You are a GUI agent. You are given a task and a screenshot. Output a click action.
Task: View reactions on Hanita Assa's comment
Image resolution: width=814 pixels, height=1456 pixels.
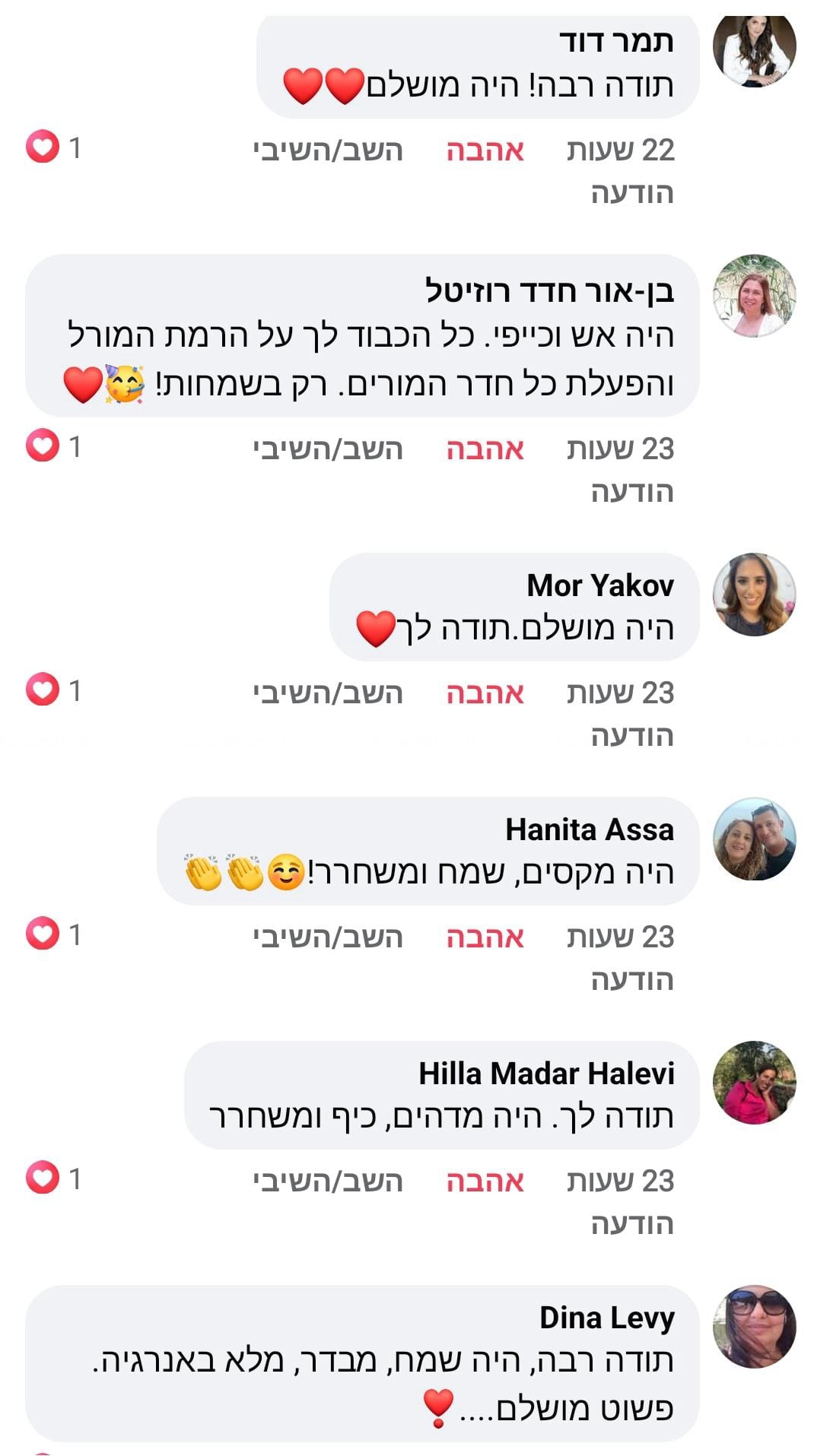[53, 934]
